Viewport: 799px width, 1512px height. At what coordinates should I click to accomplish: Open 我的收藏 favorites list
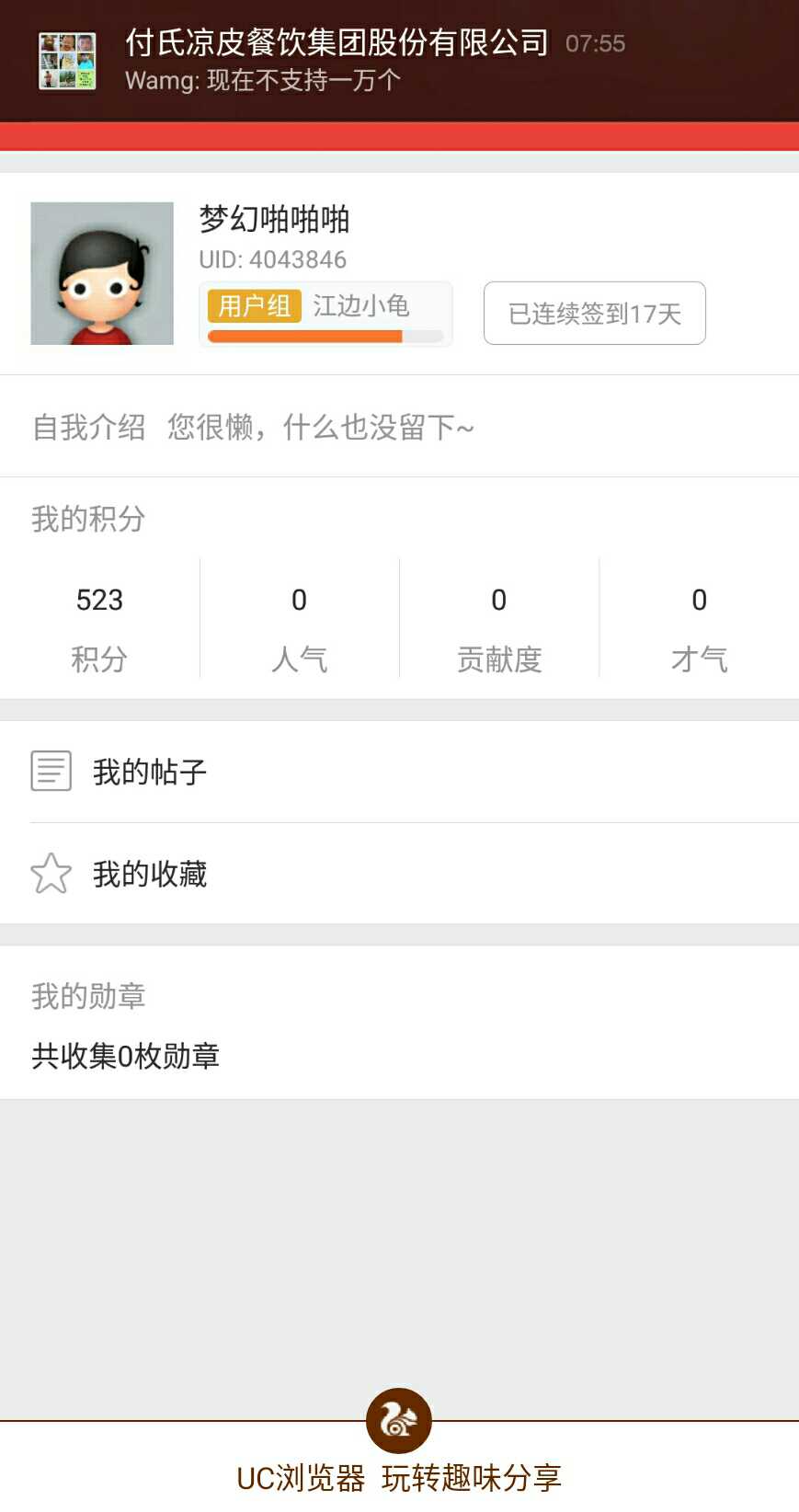coord(399,874)
